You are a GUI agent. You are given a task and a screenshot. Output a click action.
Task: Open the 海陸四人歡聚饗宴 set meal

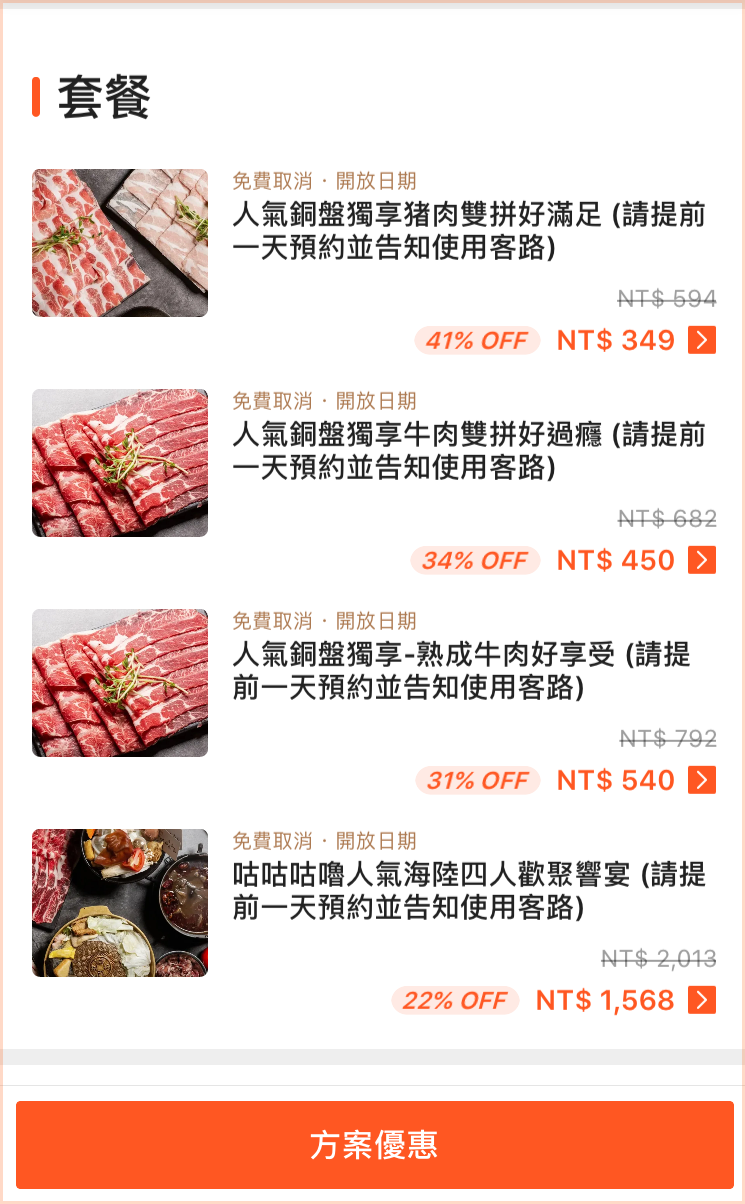click(x=468, y=890)
